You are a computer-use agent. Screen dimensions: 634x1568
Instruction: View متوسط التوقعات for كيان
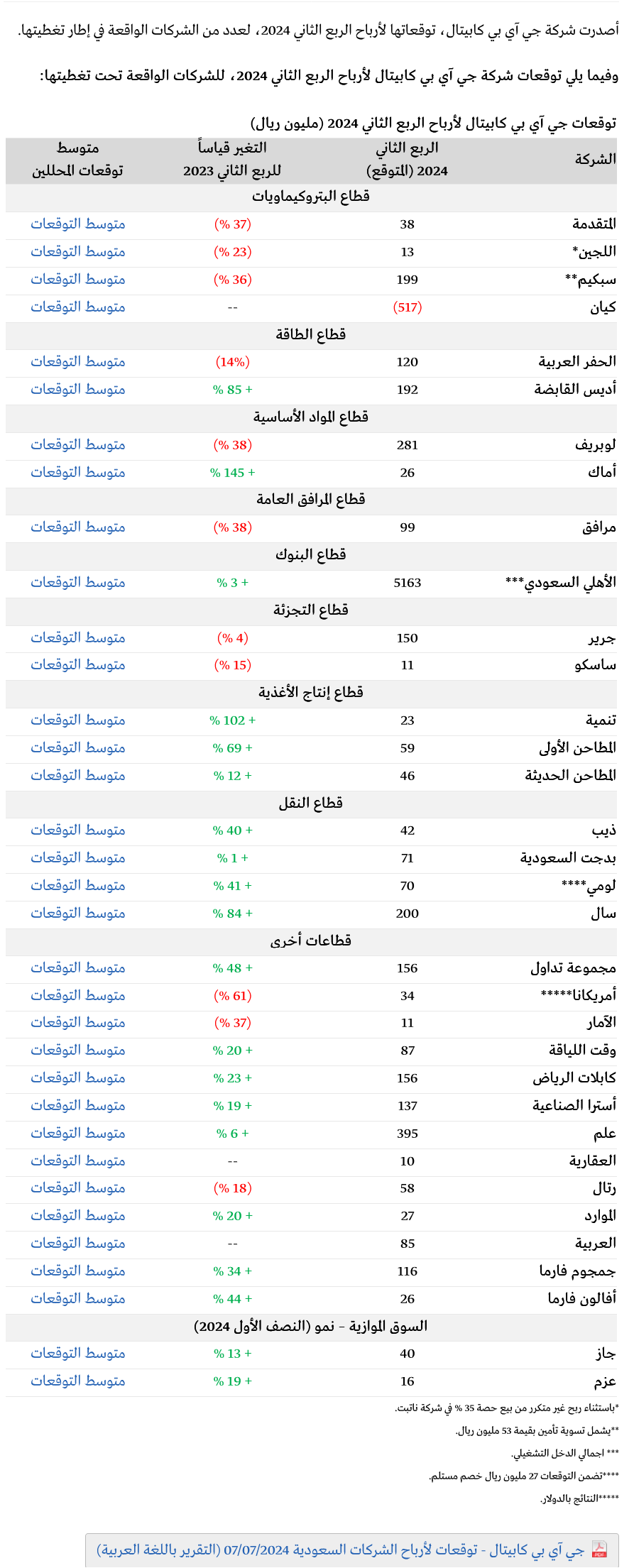coord(78,307)
